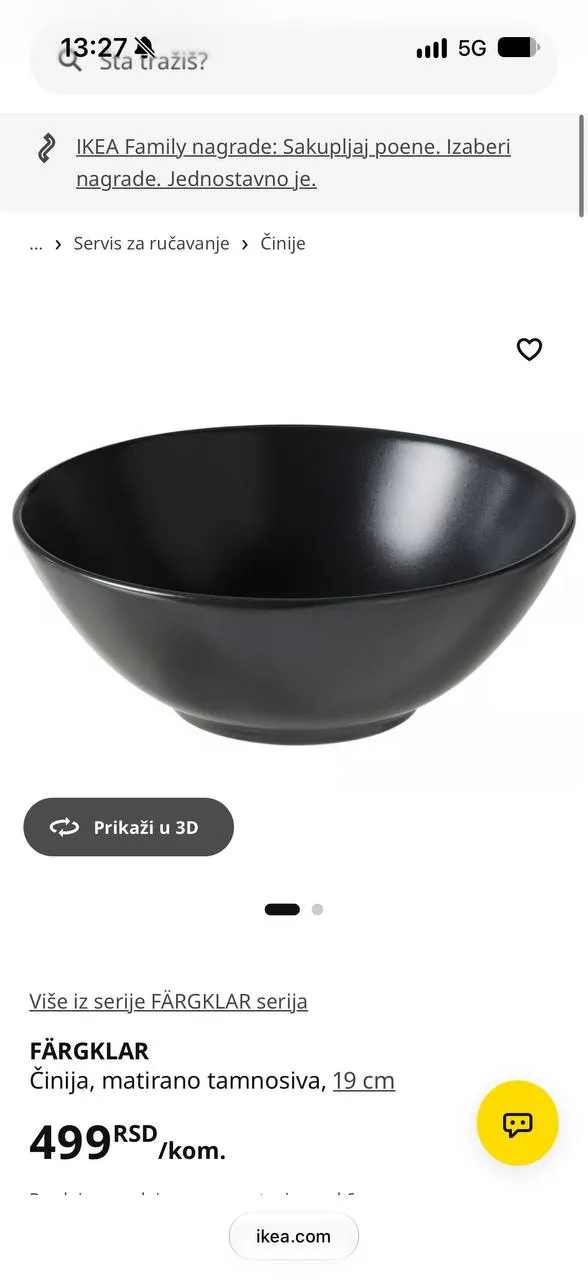
Task: Open the yellow chat support button
Action: (x=517, y=1123)
